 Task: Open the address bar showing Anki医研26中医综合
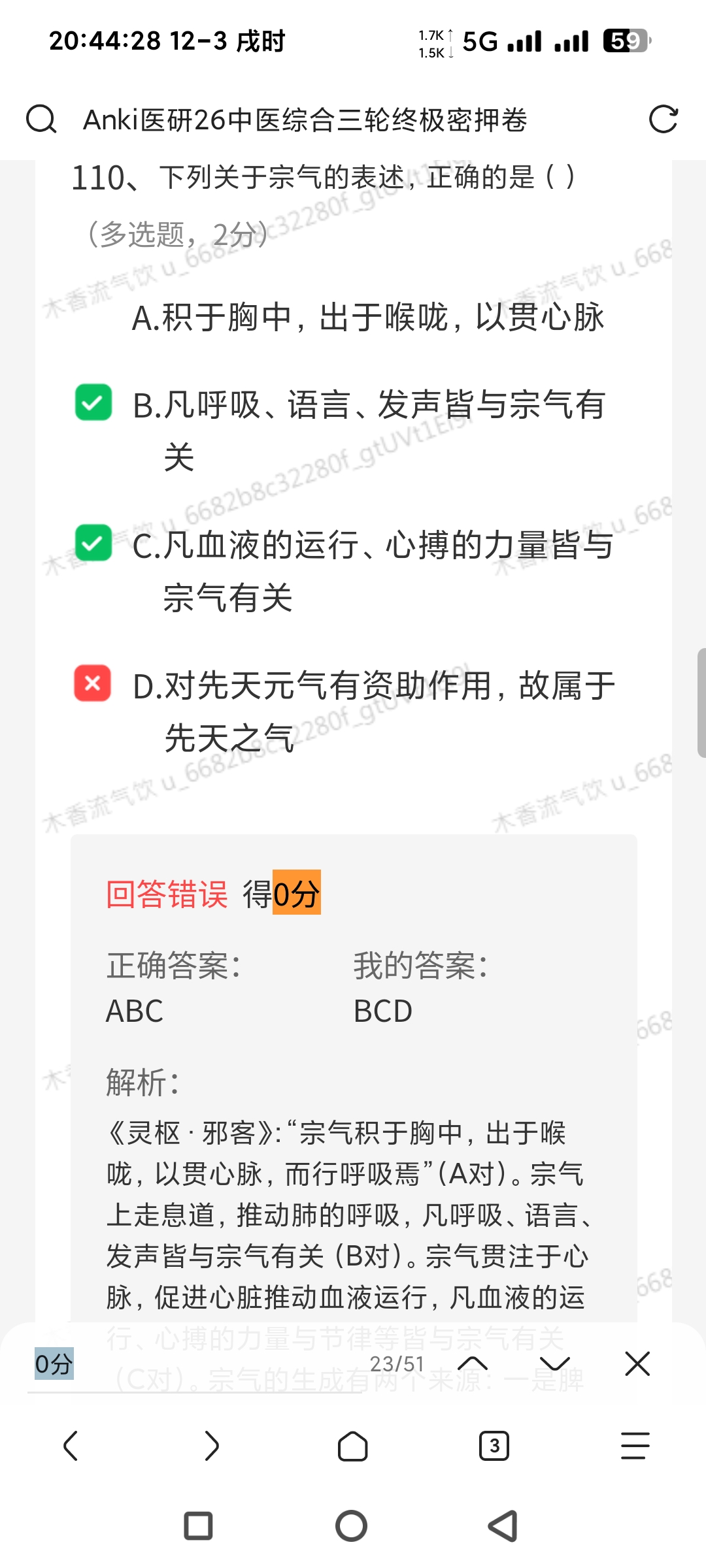[305, 120]
